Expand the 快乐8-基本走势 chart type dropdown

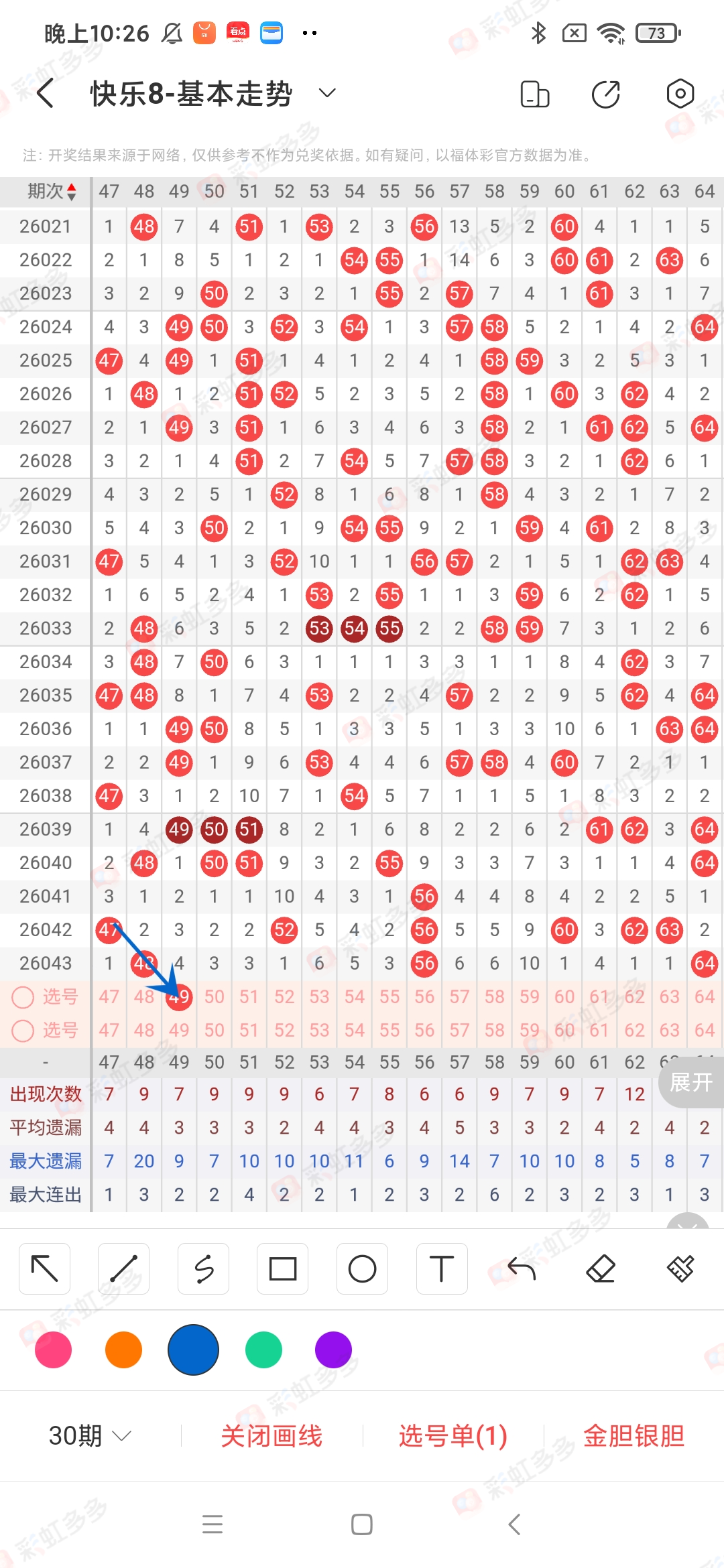326,93
